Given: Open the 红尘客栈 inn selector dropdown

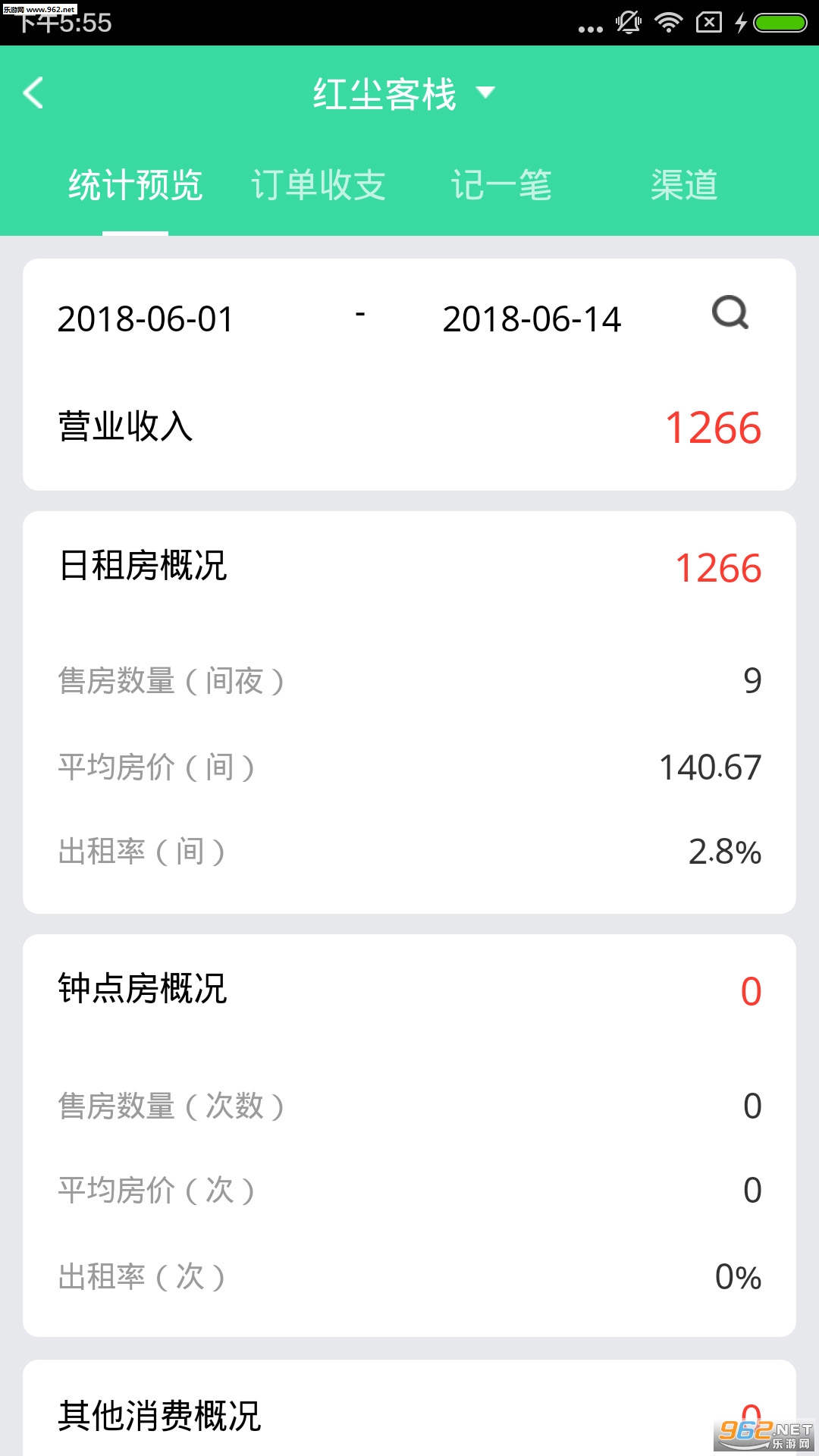Looking at the screenshot, I should [404, 94].
